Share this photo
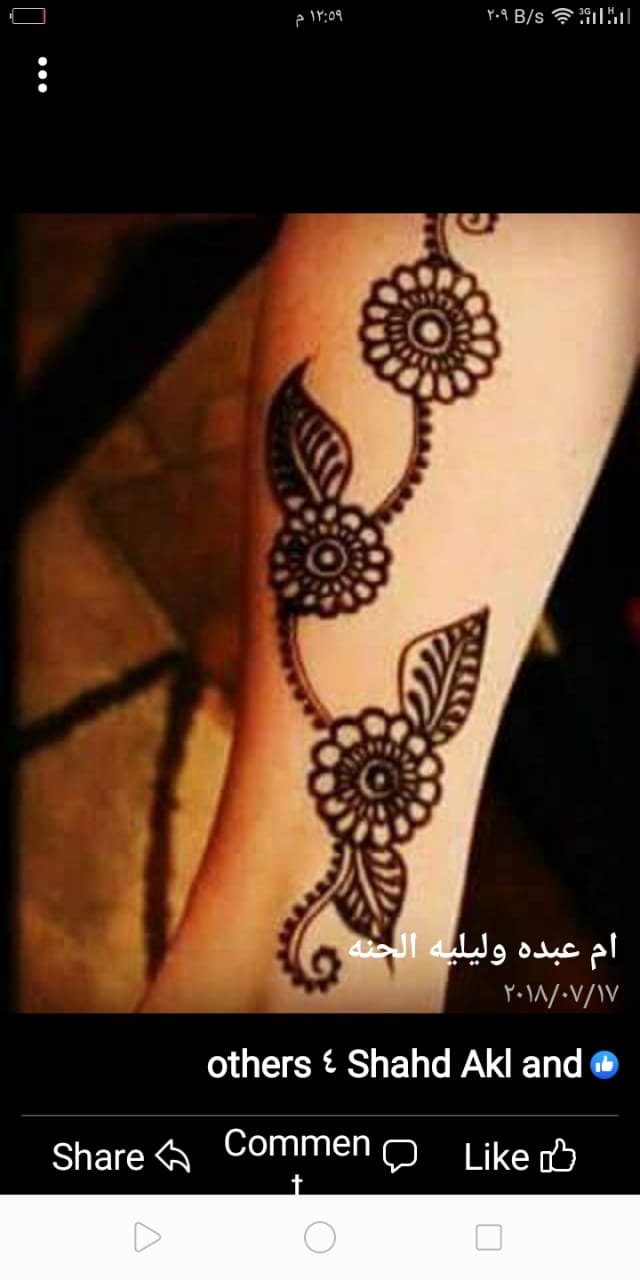640x1280 pixels. click(x=121, y=1157)
